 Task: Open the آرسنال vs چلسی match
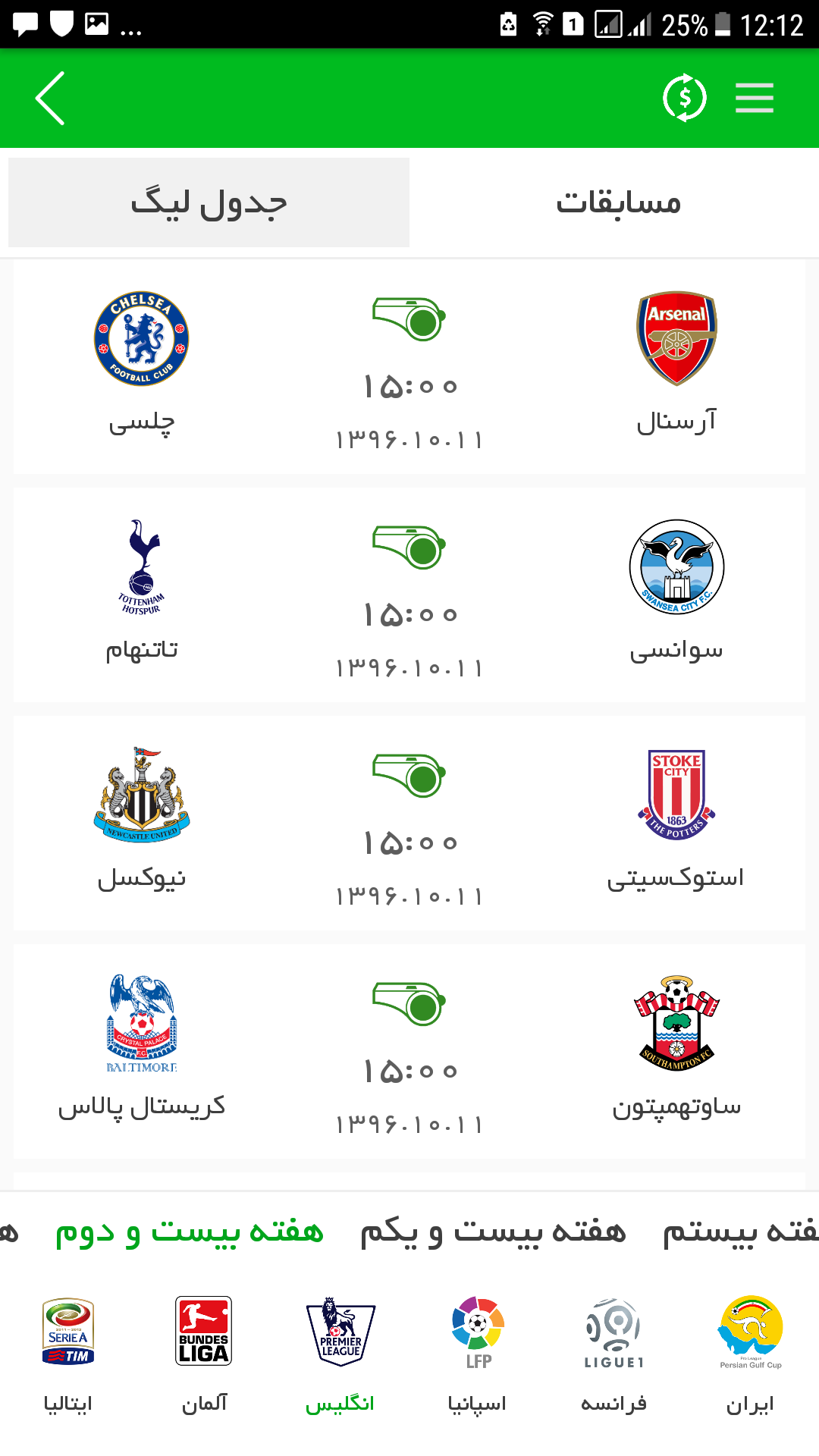tap(409, 368)
